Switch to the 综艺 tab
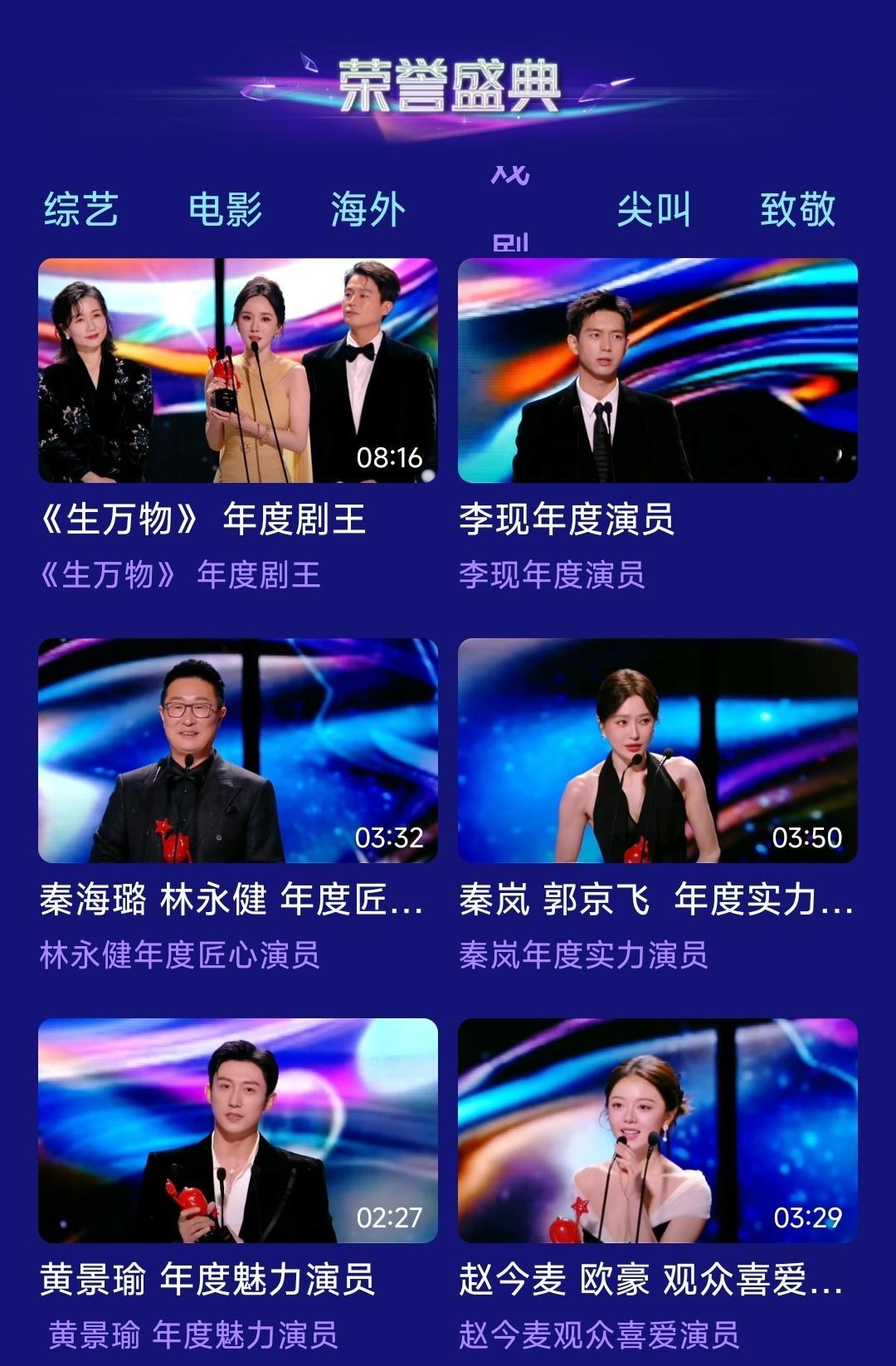This screenshot has height=1366, width=896. (81, 209)
